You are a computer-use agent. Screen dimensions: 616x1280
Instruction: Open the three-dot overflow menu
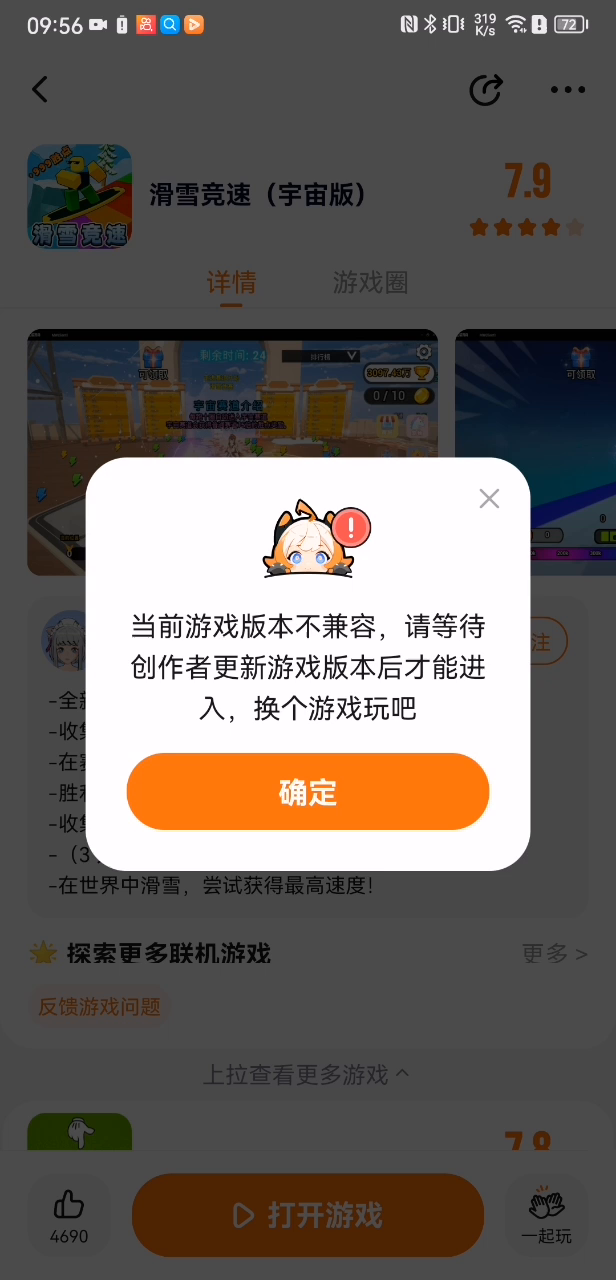[x=567, y=90]
